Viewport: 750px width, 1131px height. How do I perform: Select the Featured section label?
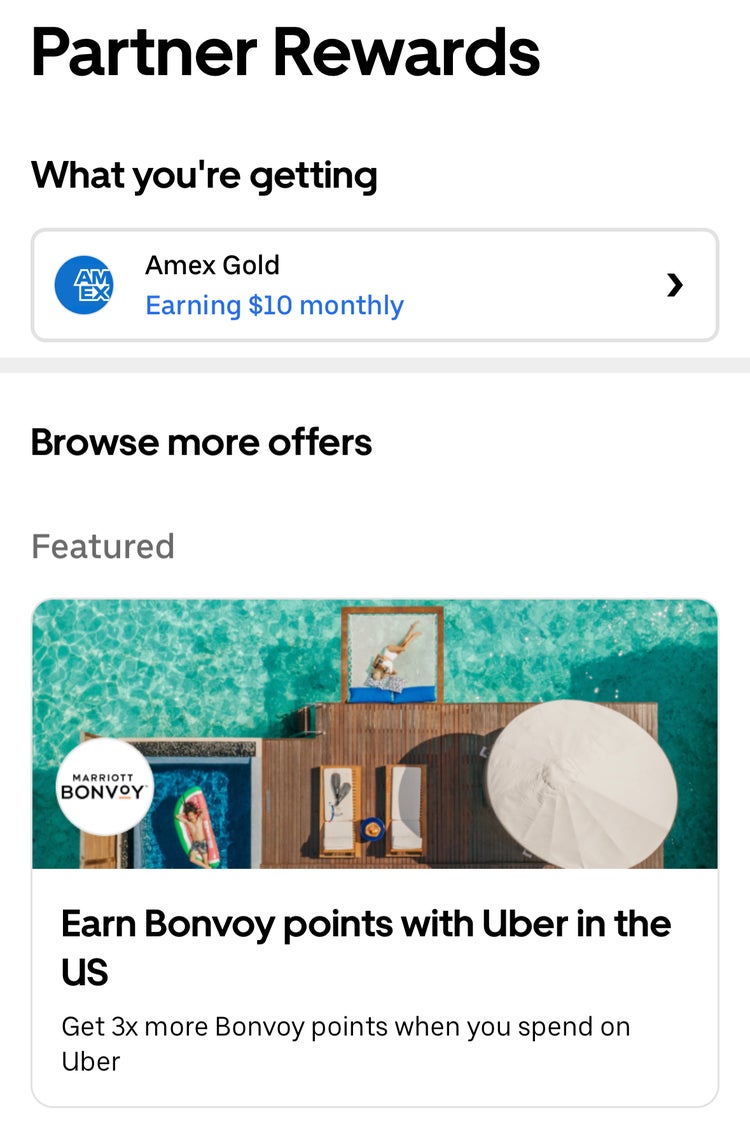pos(103,546)
